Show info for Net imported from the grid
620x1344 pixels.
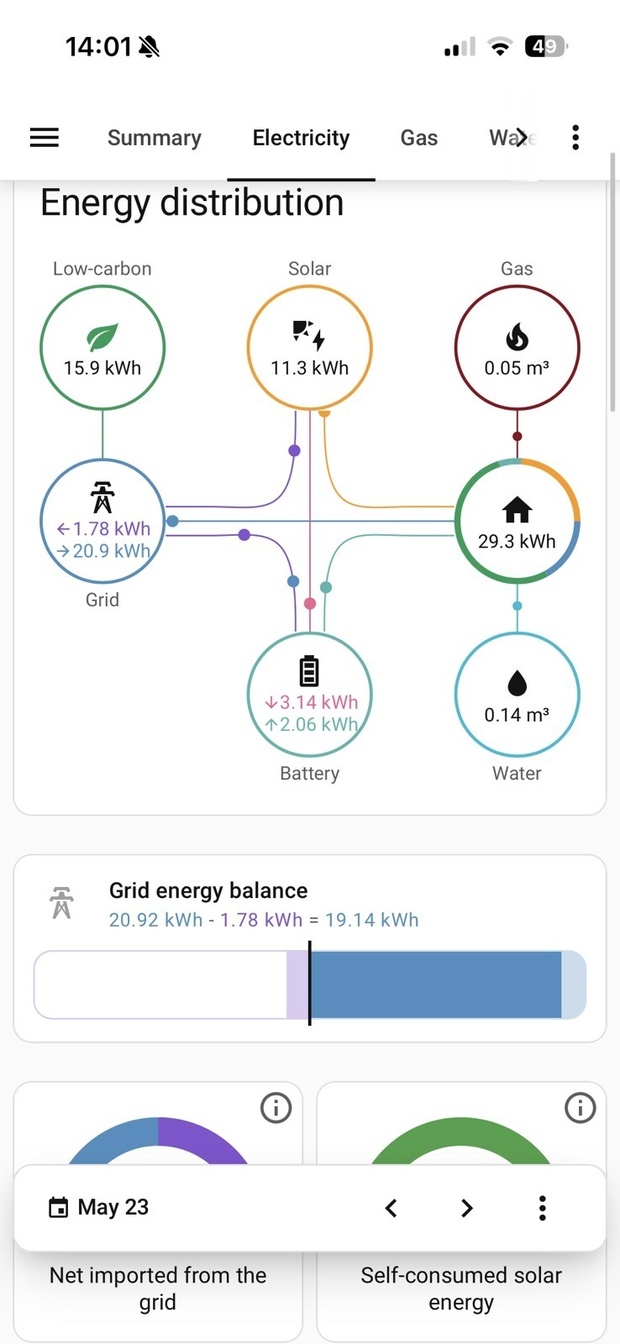click(276, 1107)
